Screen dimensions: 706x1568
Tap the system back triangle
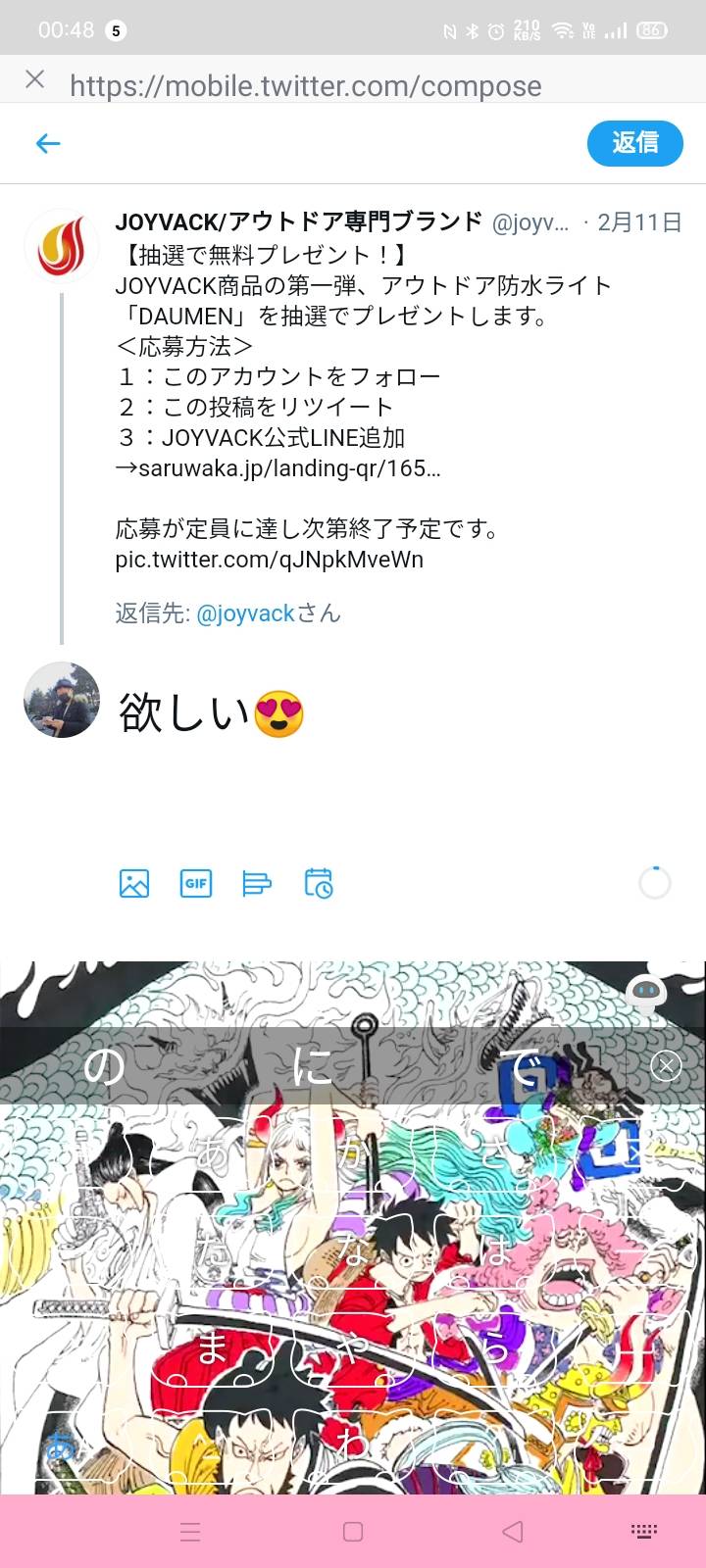[513, 1531]
